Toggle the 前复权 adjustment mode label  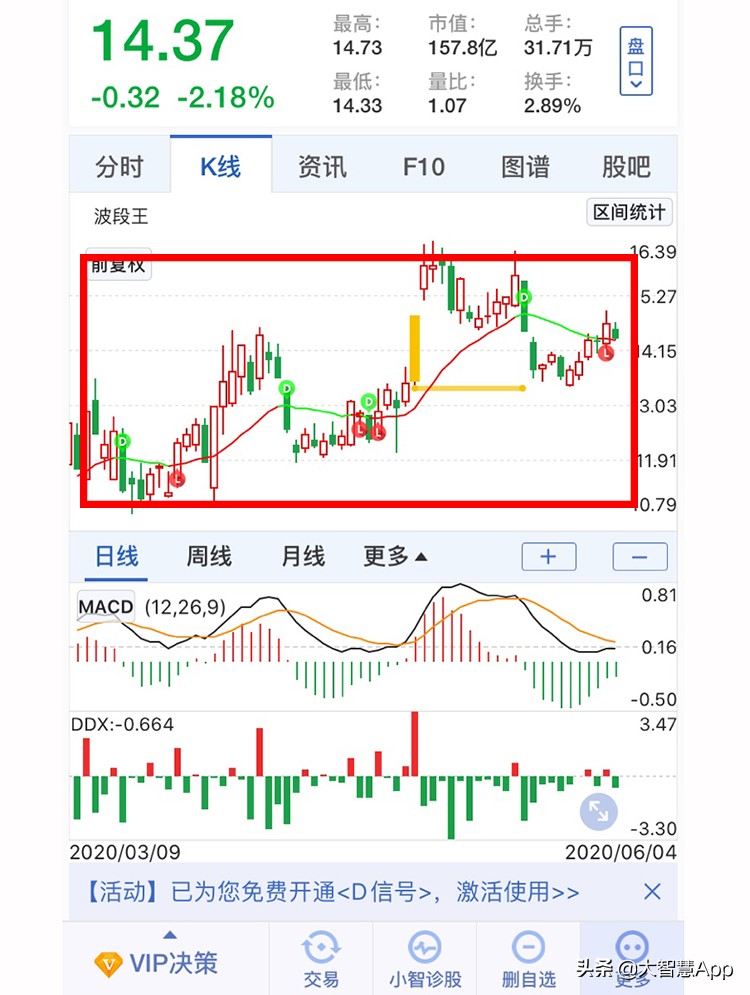(x=117, y=267)
